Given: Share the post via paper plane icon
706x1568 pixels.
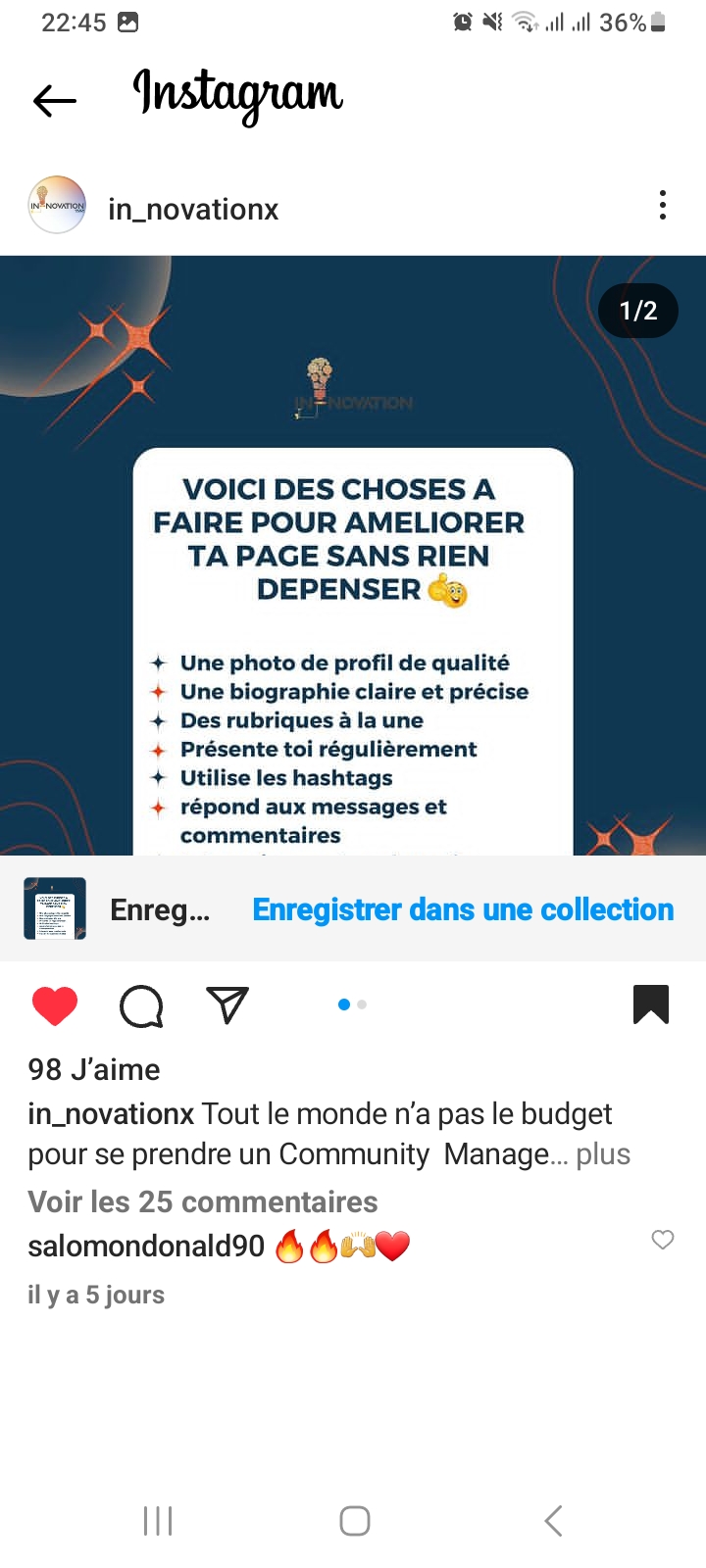Looking at the screenshot, I should 227,1004.
